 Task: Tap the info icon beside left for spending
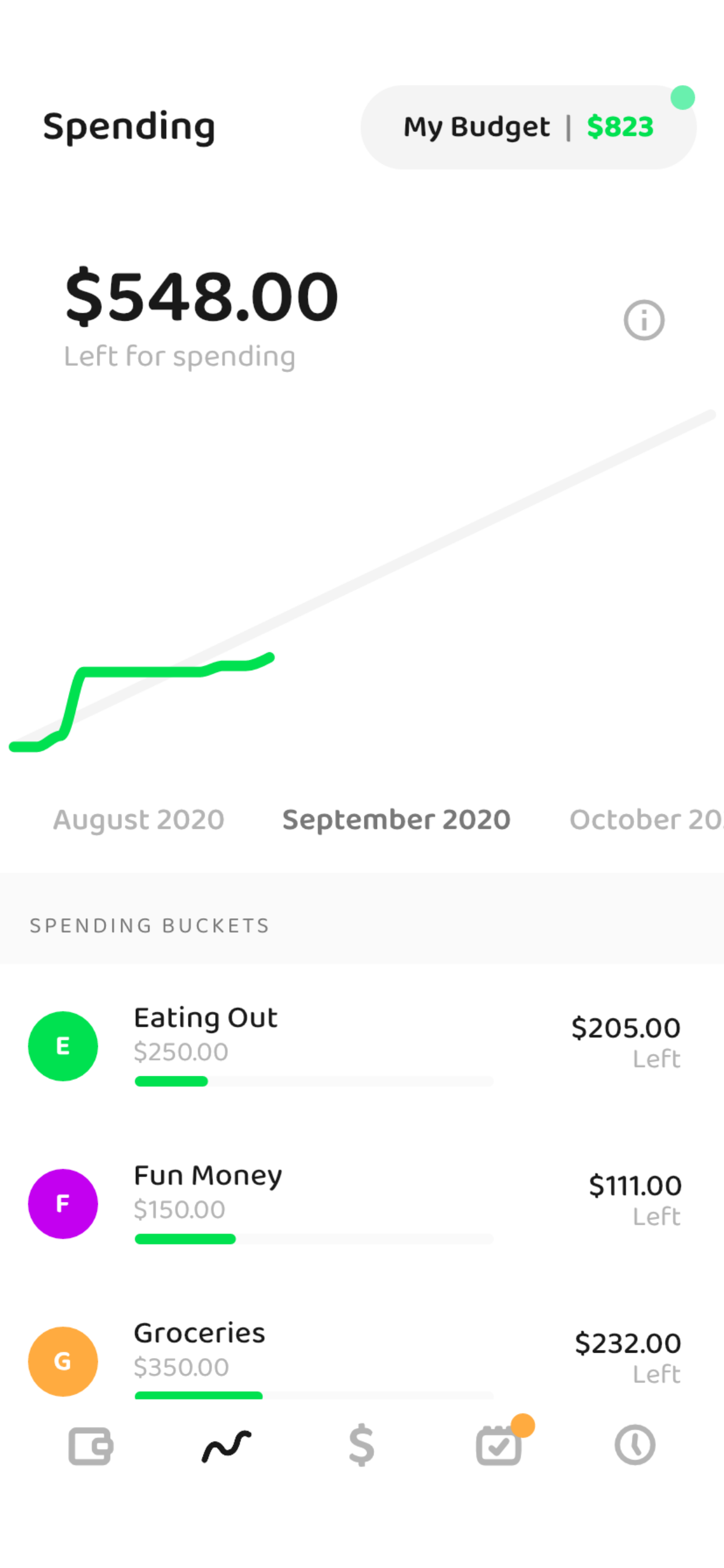[x=644, y=320]
